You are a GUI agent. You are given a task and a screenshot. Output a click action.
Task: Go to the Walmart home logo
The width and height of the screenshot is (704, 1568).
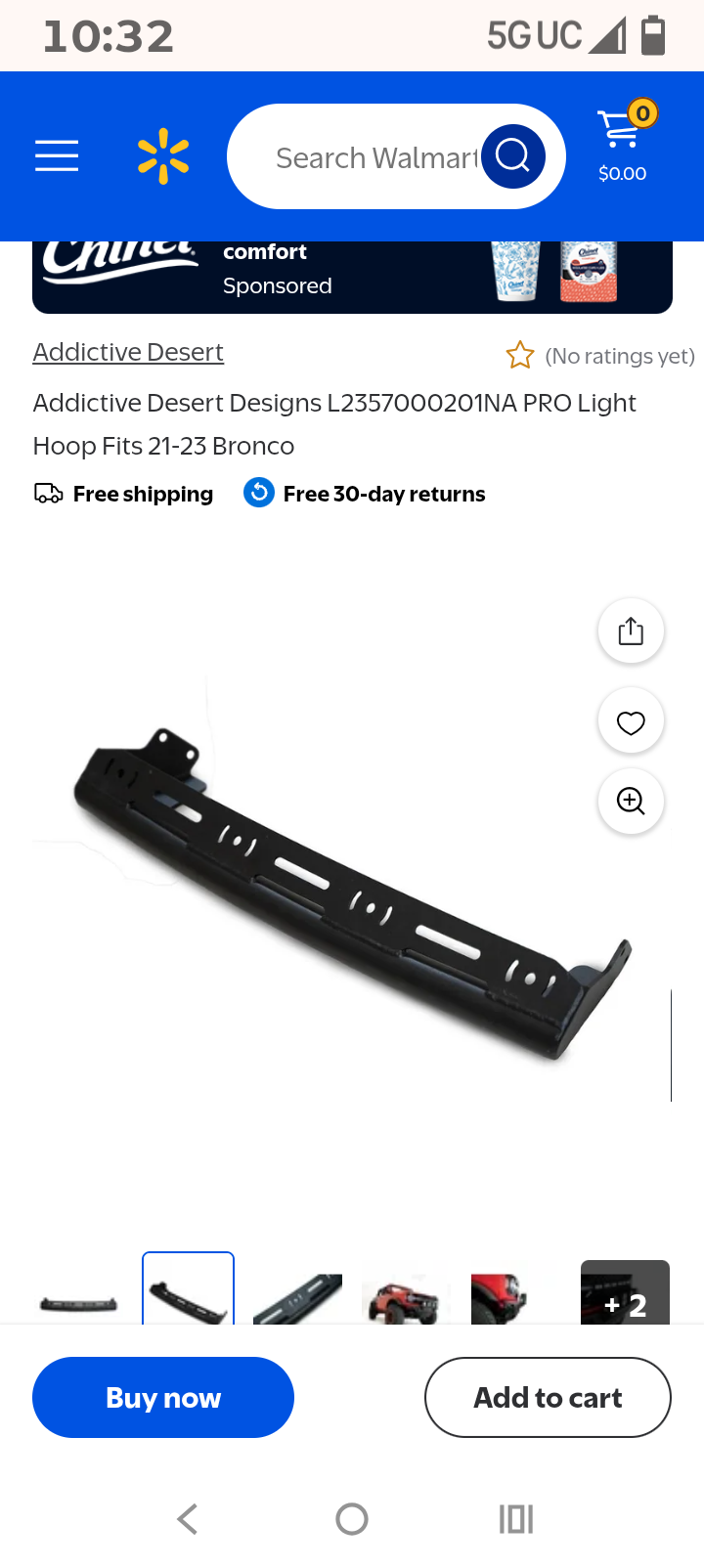coord(163,156)
